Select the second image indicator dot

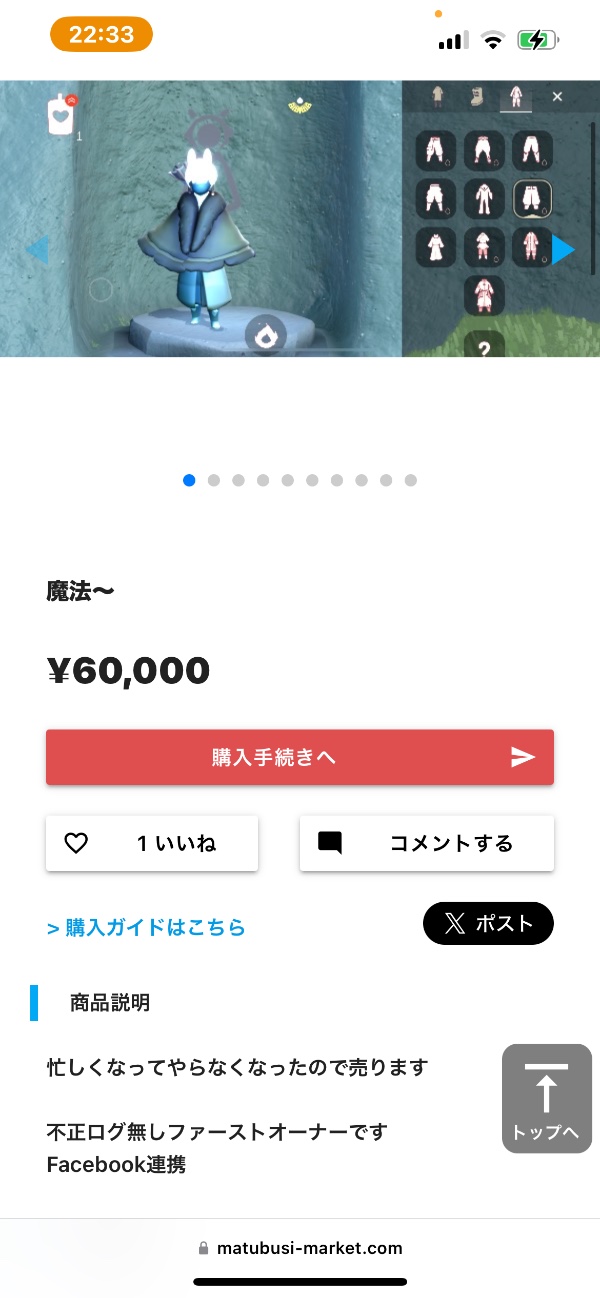coord(213,480)
